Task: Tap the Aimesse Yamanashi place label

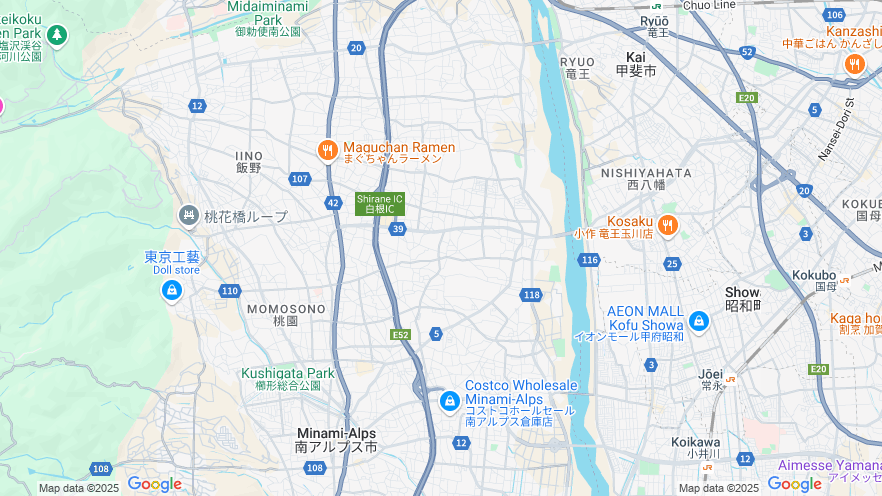Action: coord(828,466)
